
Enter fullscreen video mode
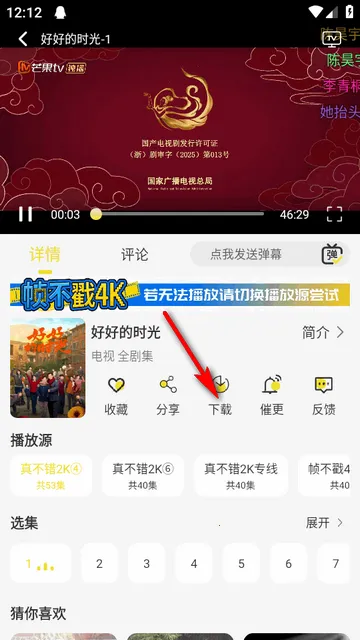coord(334,214)
